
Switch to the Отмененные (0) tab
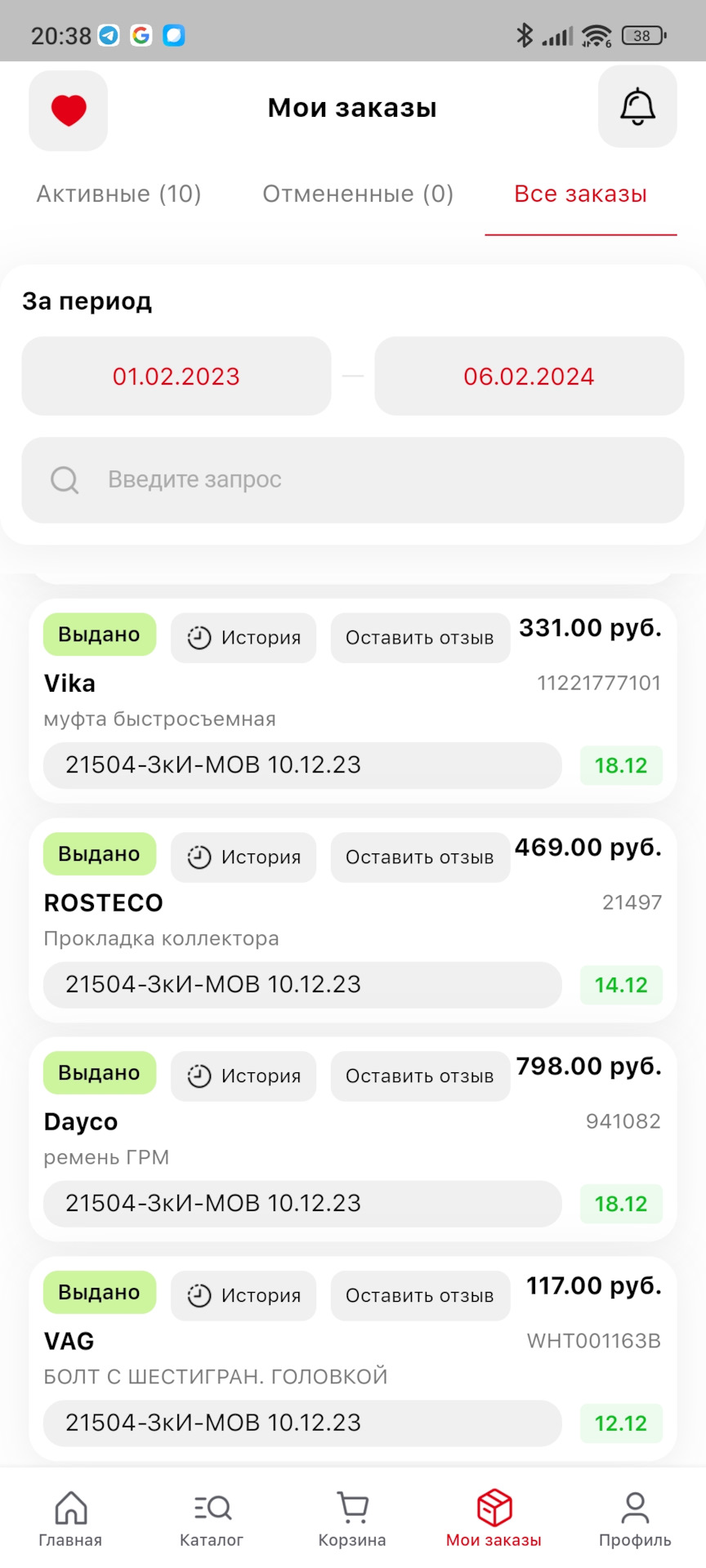358,194
